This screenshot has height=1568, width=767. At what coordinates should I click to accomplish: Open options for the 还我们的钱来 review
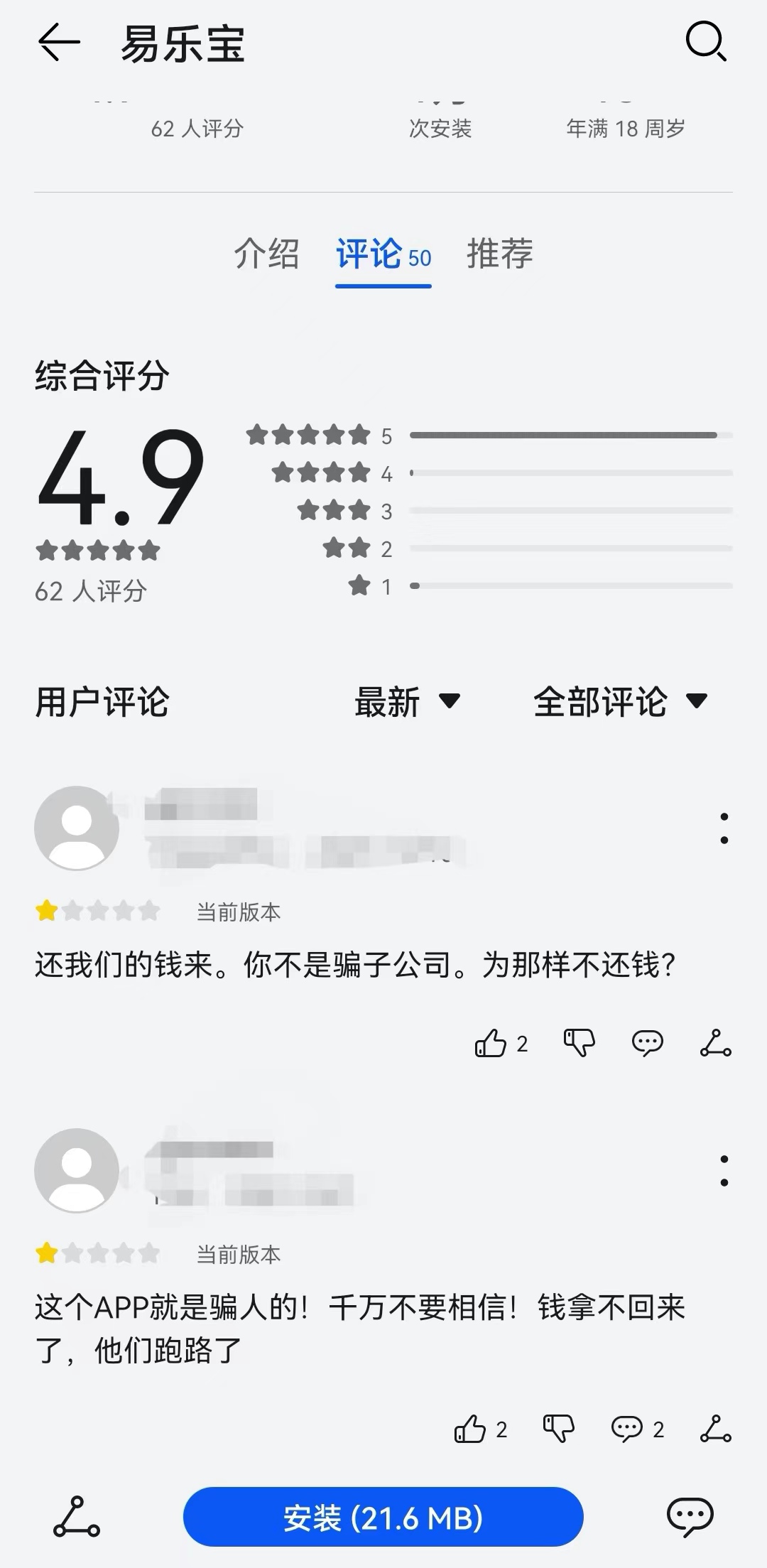(724, 828)
